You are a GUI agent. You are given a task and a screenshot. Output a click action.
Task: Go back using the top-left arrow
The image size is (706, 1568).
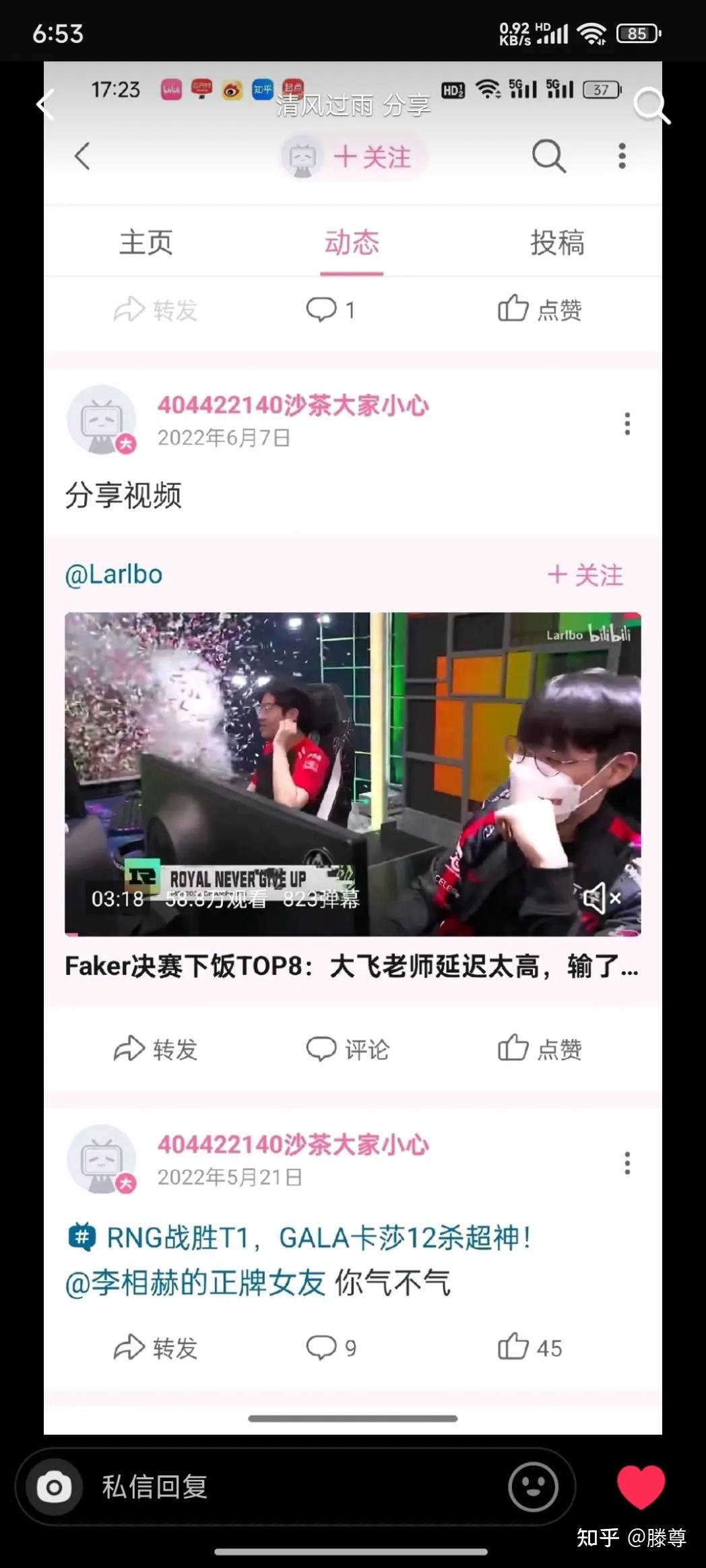coord(44,105)
